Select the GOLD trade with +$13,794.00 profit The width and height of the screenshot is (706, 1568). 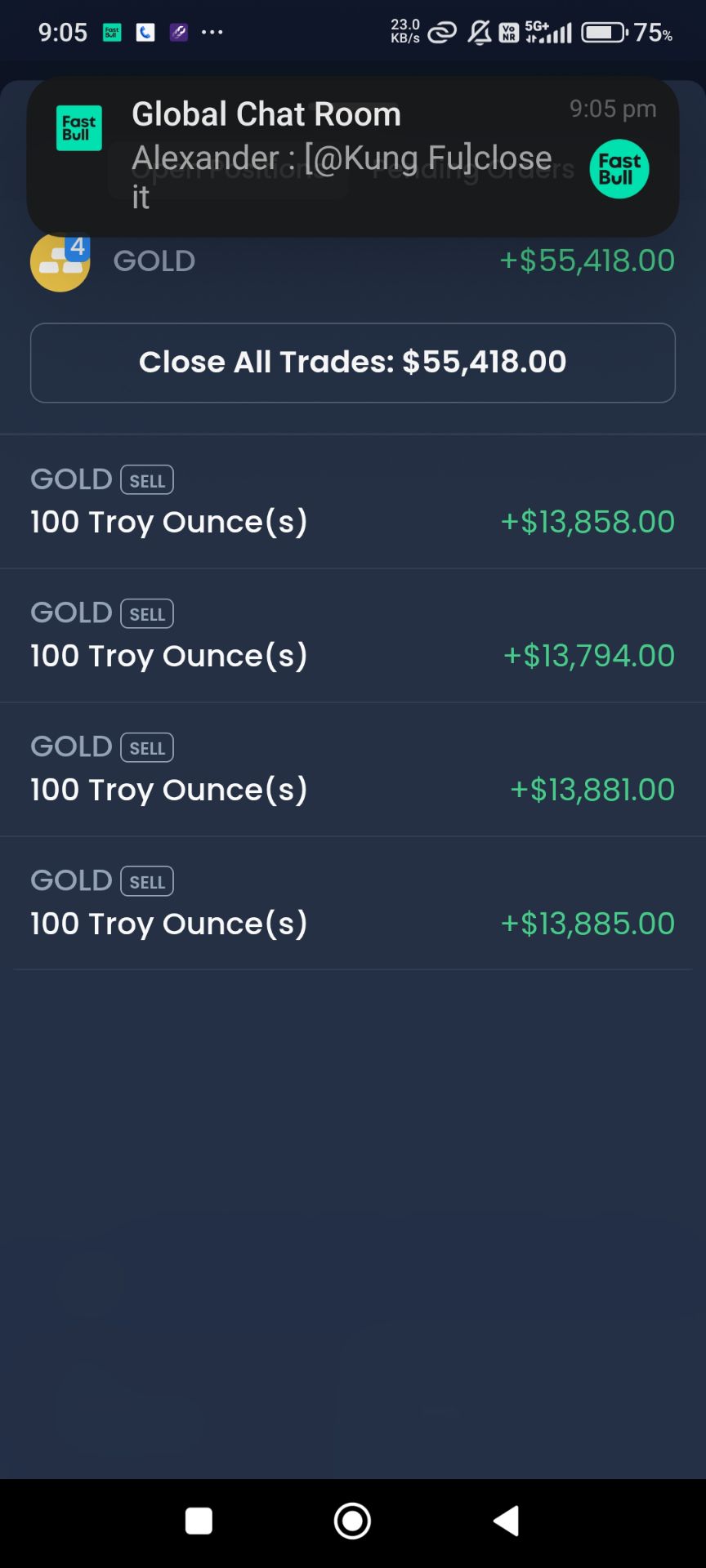click(x=352, y=635)
